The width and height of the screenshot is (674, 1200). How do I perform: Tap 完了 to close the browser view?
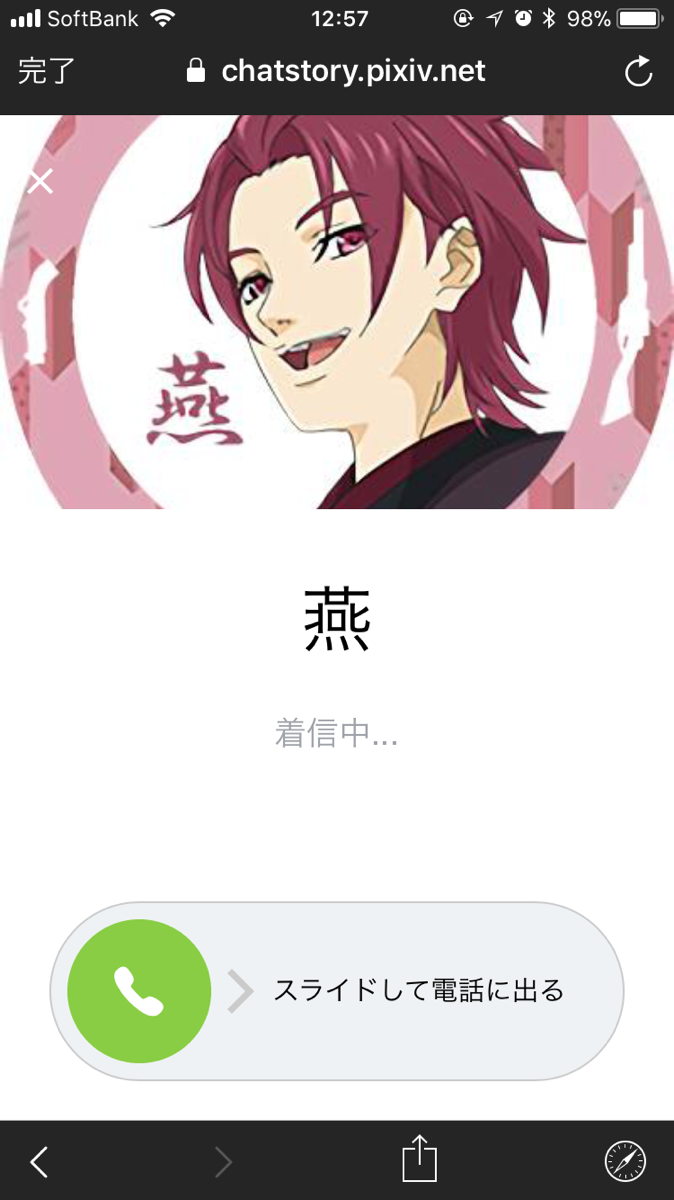[46, 71]
